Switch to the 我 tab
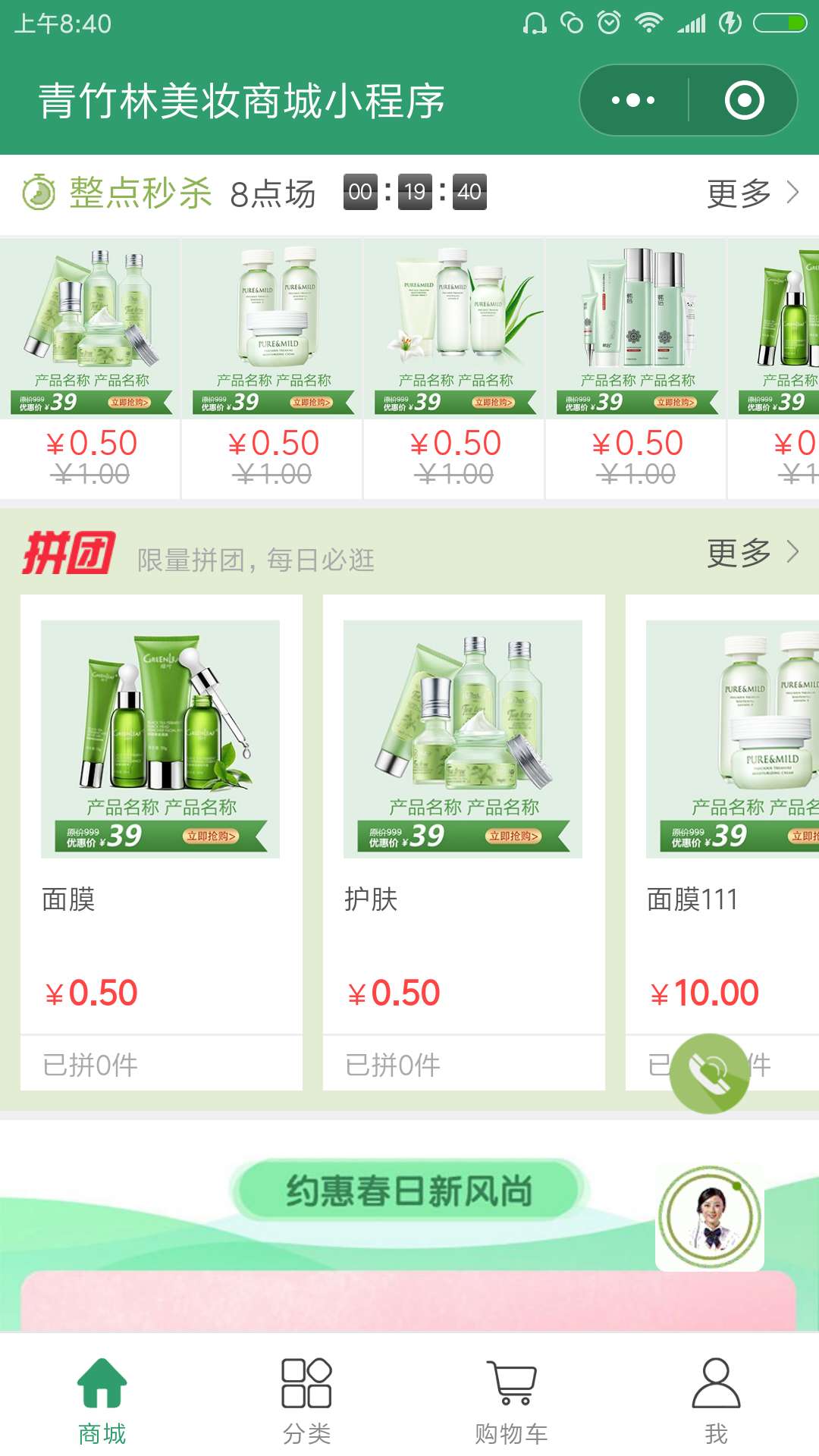Viewport: 819px width, 1456px height. (x=716, y=1401)
